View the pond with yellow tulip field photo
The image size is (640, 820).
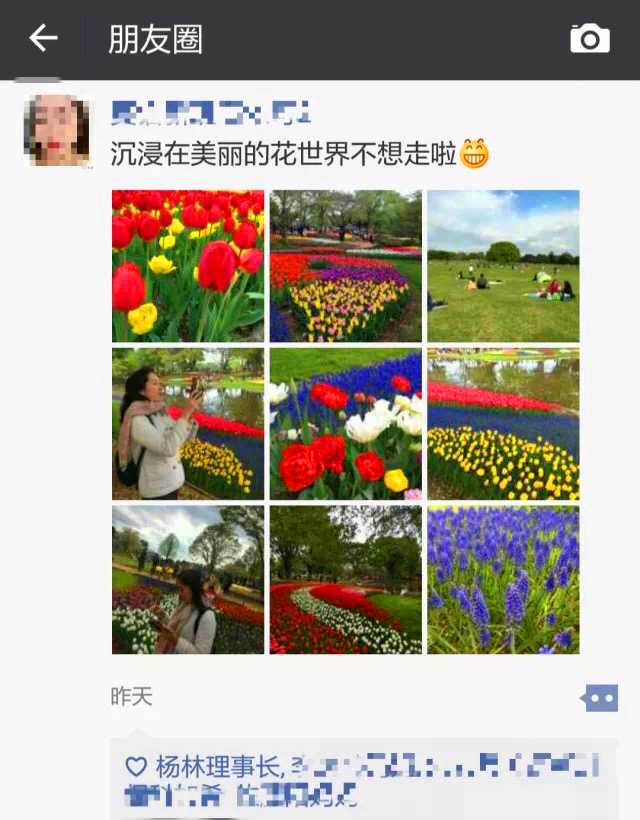point(503,423)
